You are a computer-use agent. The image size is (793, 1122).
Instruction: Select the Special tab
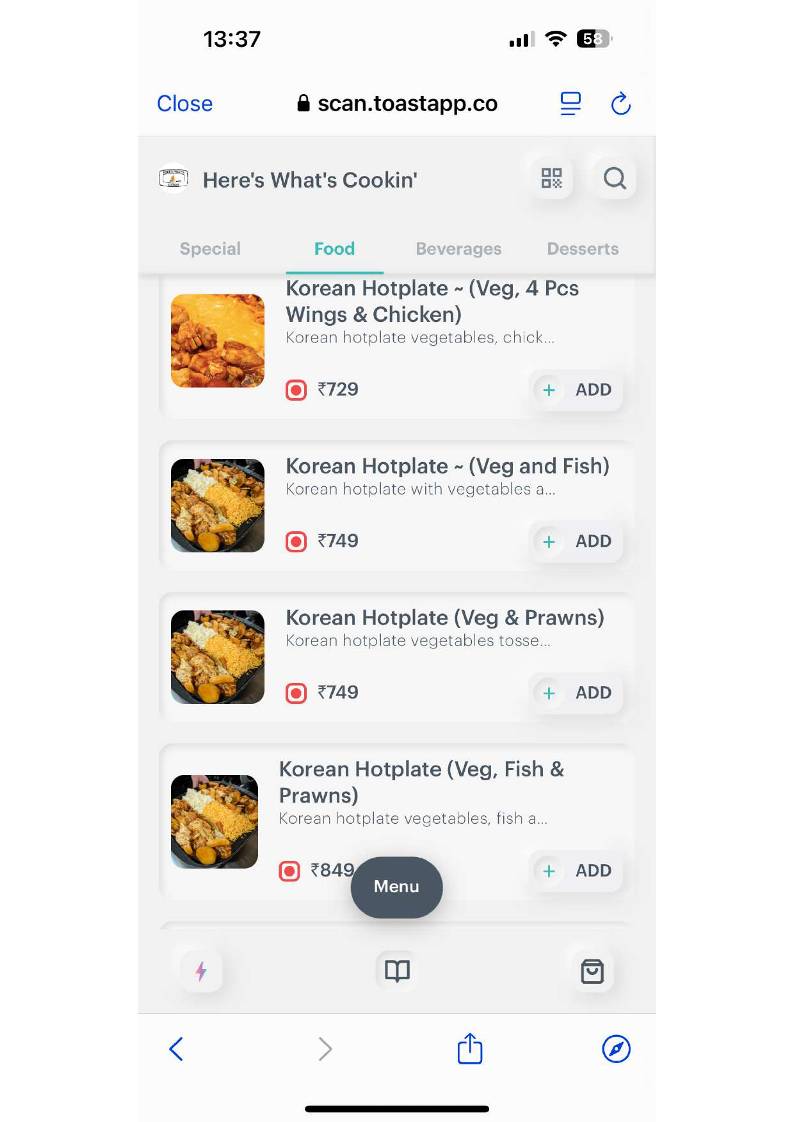(210, 248)
